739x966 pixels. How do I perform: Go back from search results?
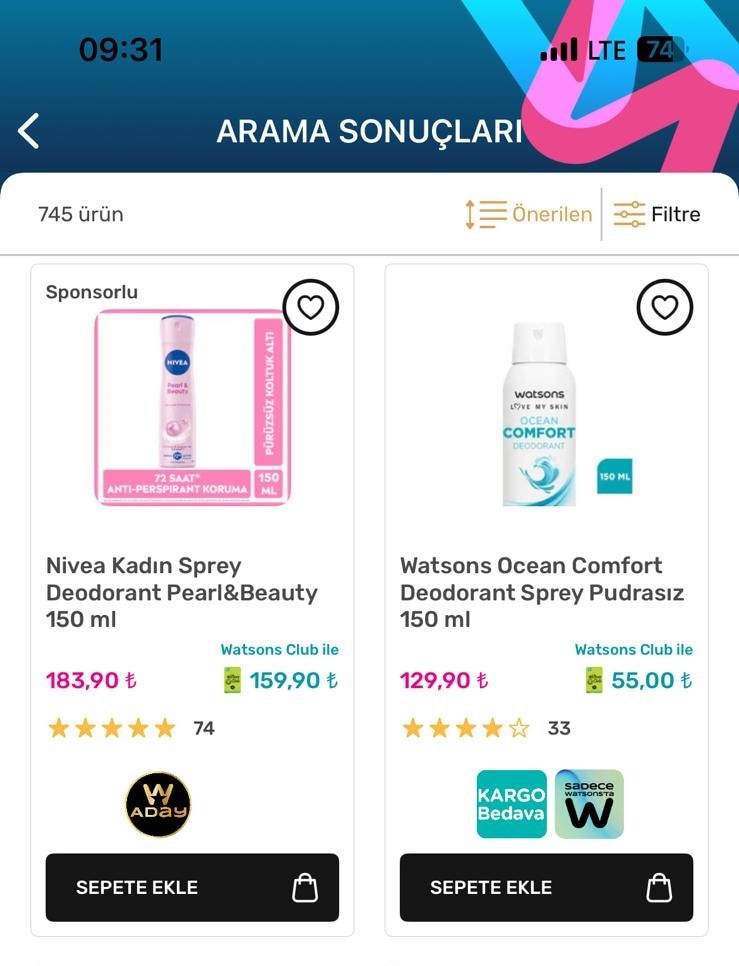coord(29,131)
